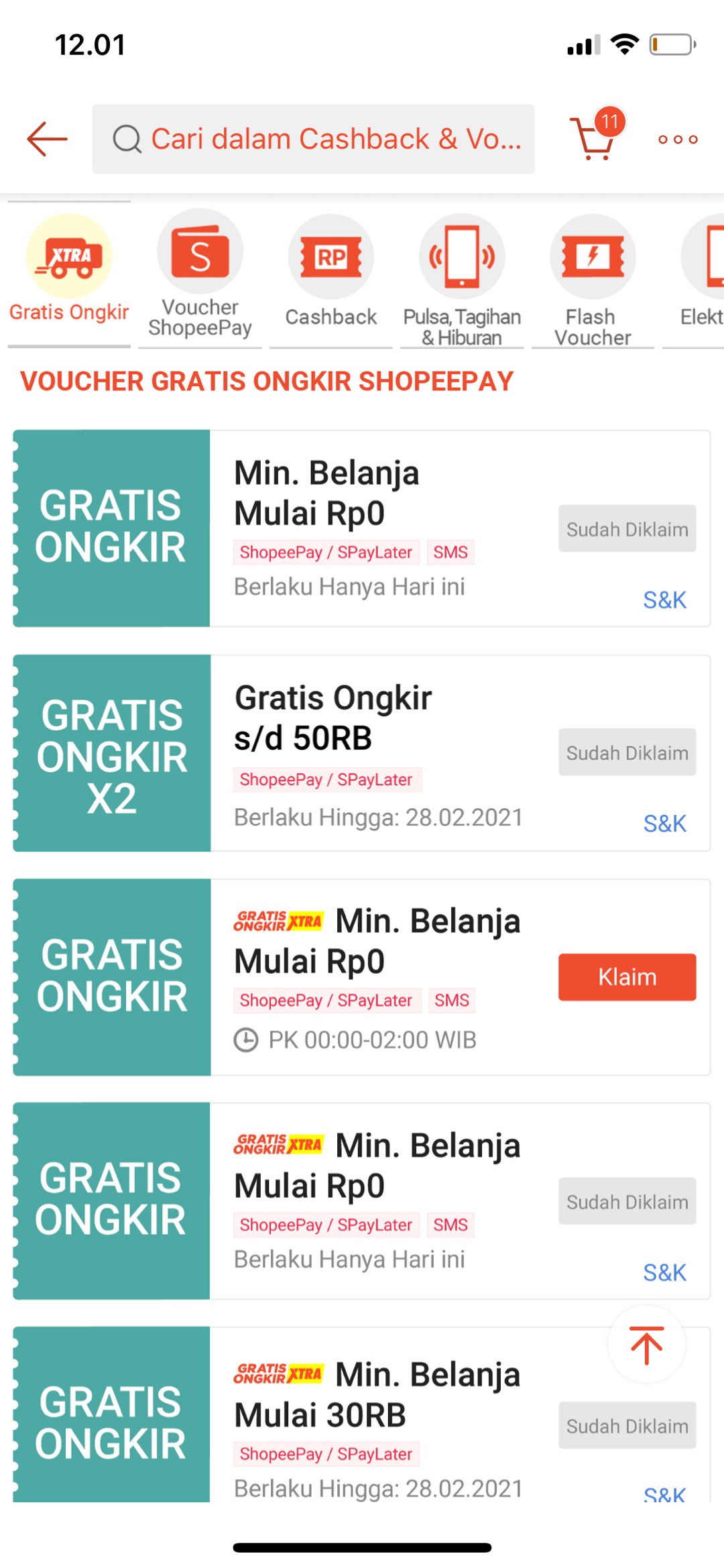Image resolution: width=724 pixels, height=1568 pixels.
Task: Open S&K of the first Min. Belanja voucher
Action: point(664,599)
